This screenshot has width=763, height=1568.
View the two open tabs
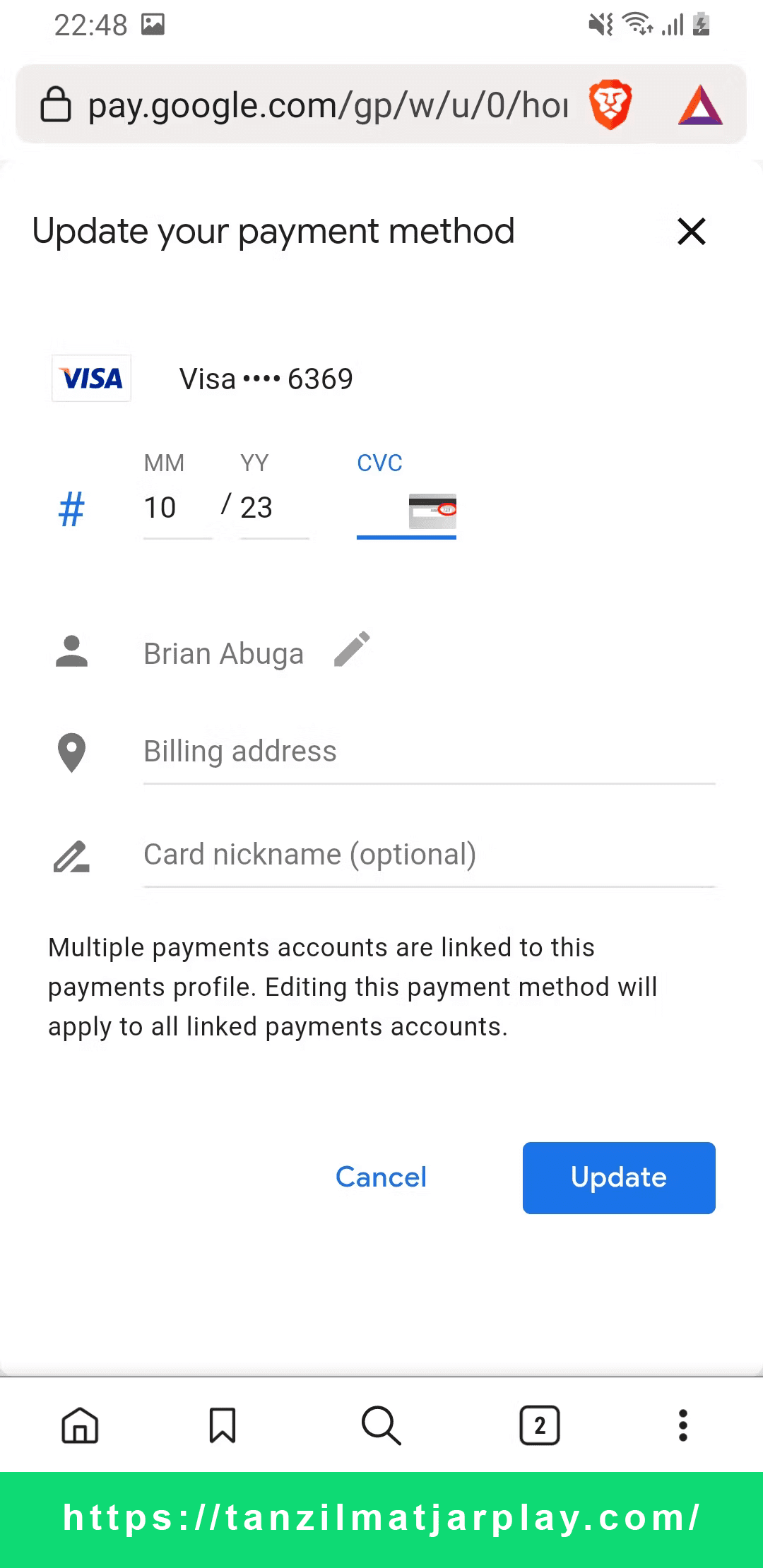pos(540,1425)
